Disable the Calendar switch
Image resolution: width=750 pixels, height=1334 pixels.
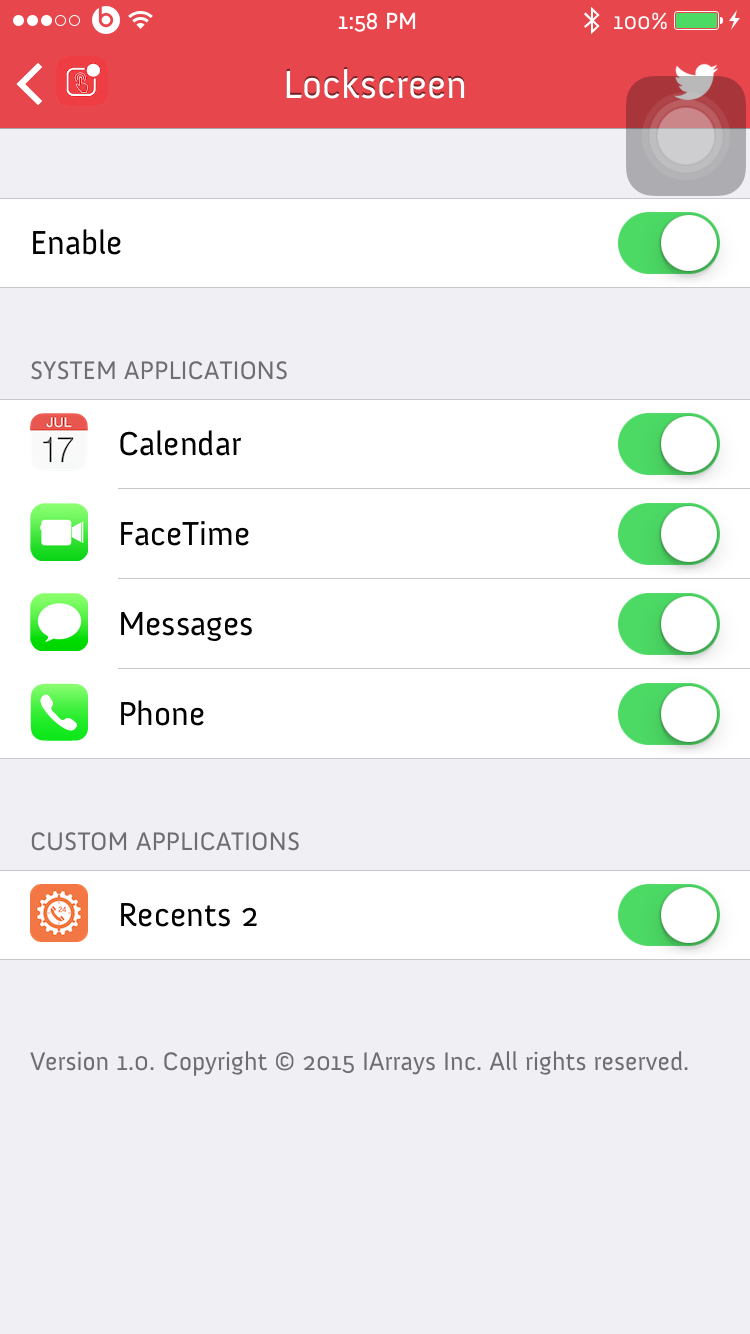tap(669, 444)
